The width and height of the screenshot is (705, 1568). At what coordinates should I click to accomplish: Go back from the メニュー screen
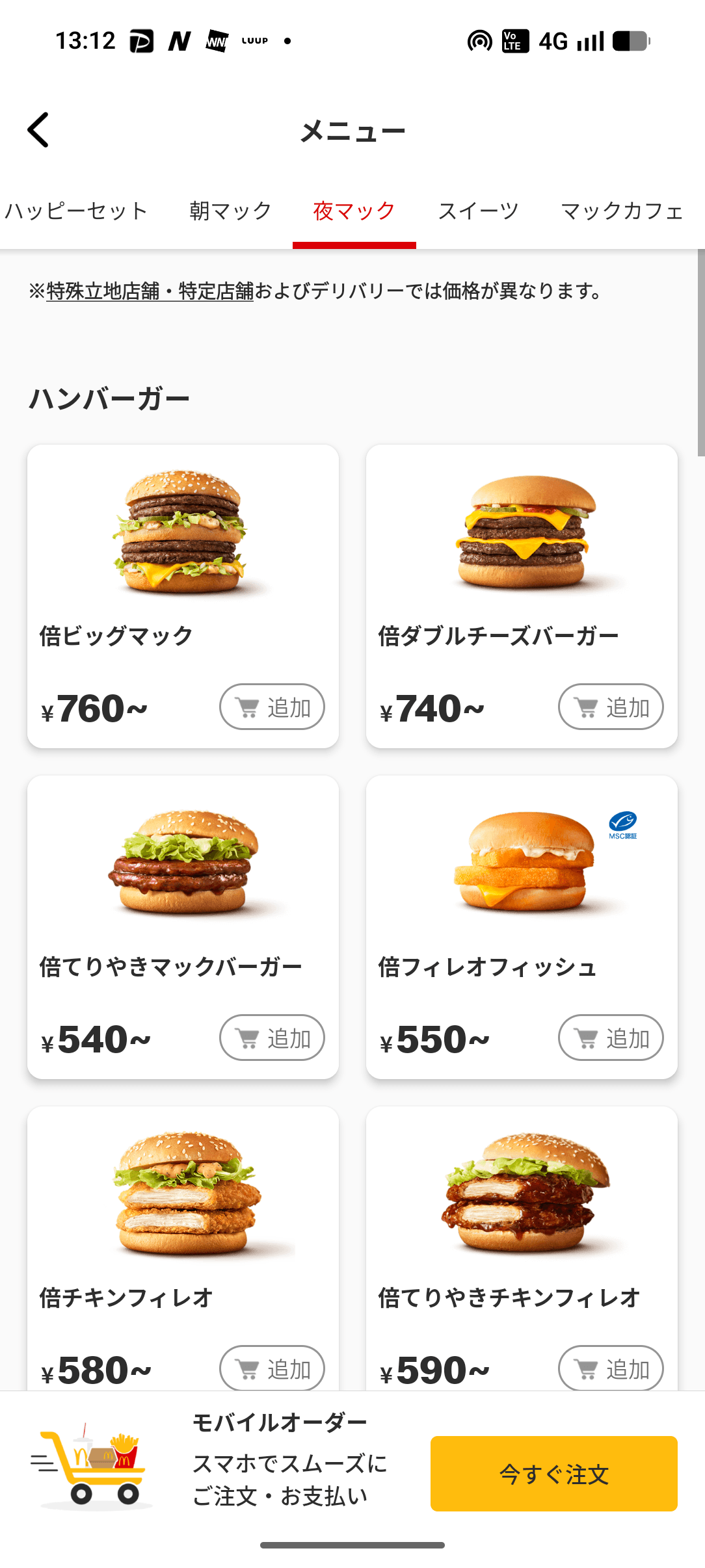38,130
